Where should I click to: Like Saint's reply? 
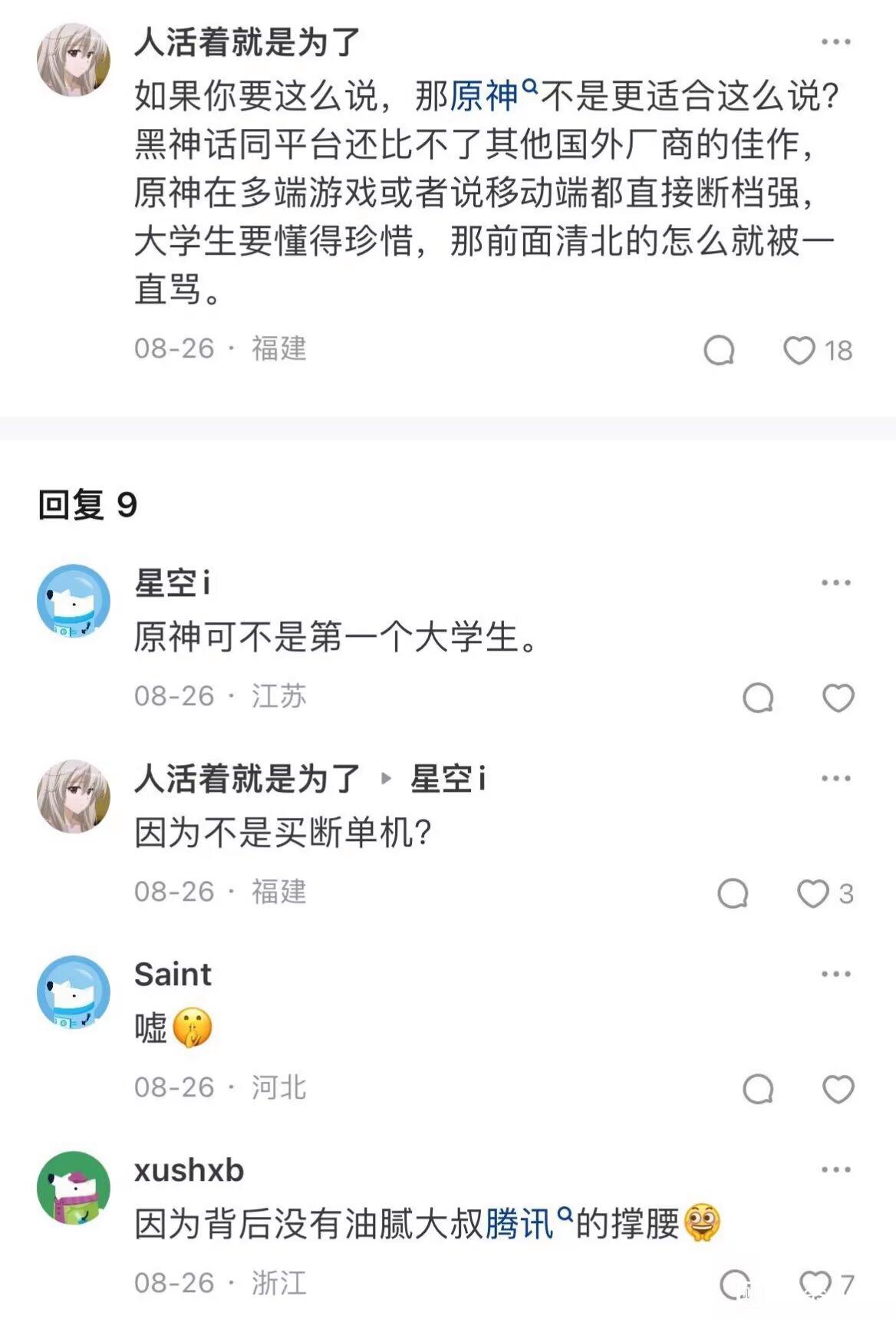click(x=838, y=1089)
